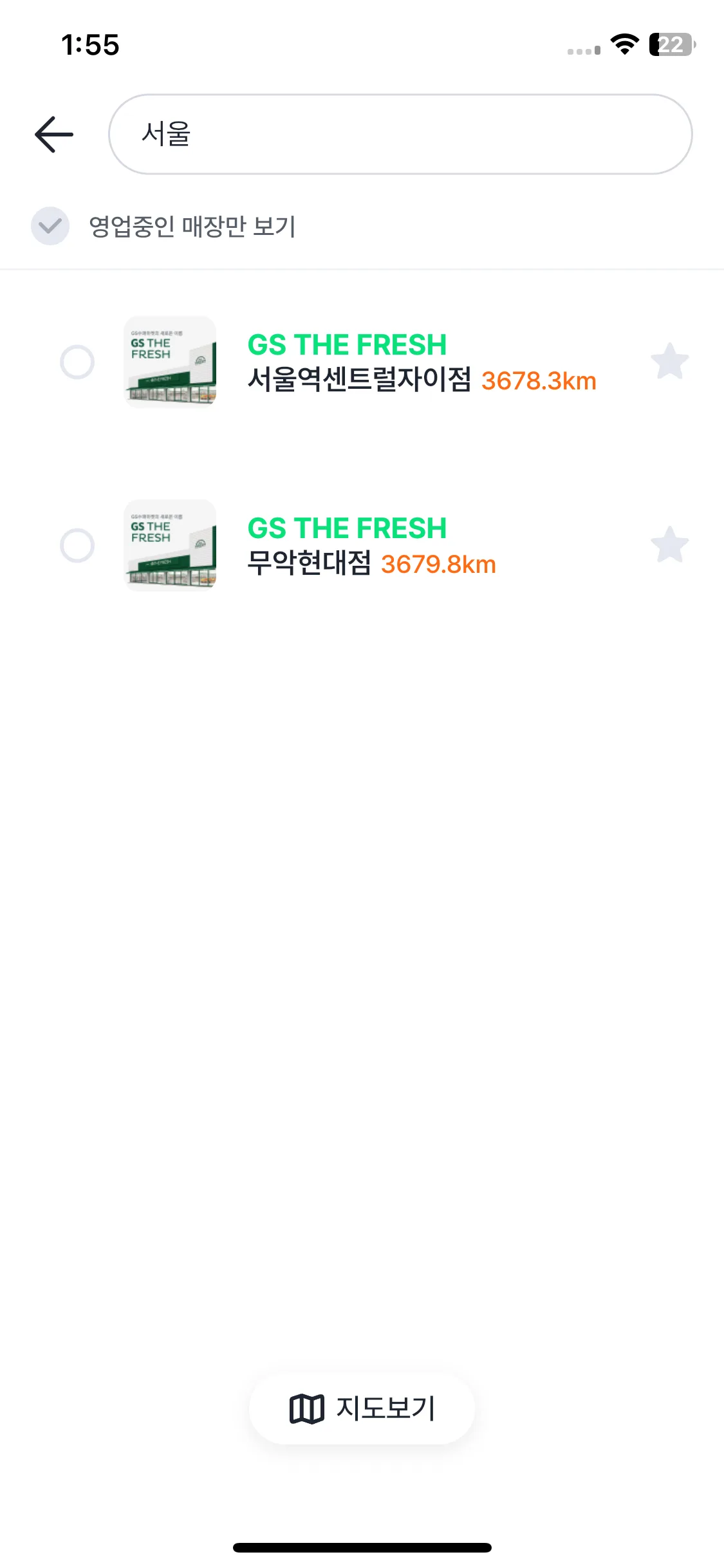Toggle 영업중인 매장만 보기 checkbox
This screenshot has height=1568, width=724.
50,226
